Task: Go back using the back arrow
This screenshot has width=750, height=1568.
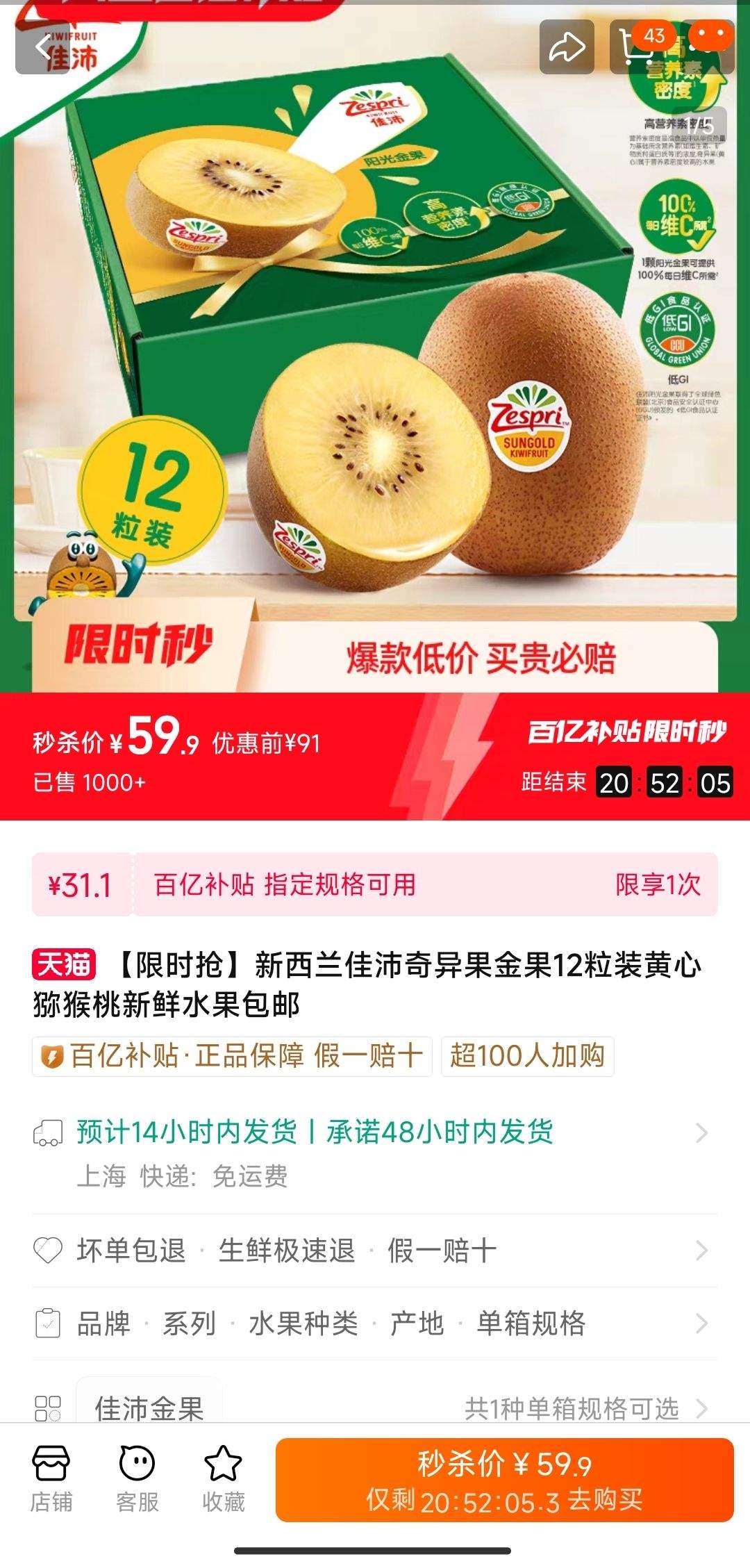Action: tap(44, 47)
